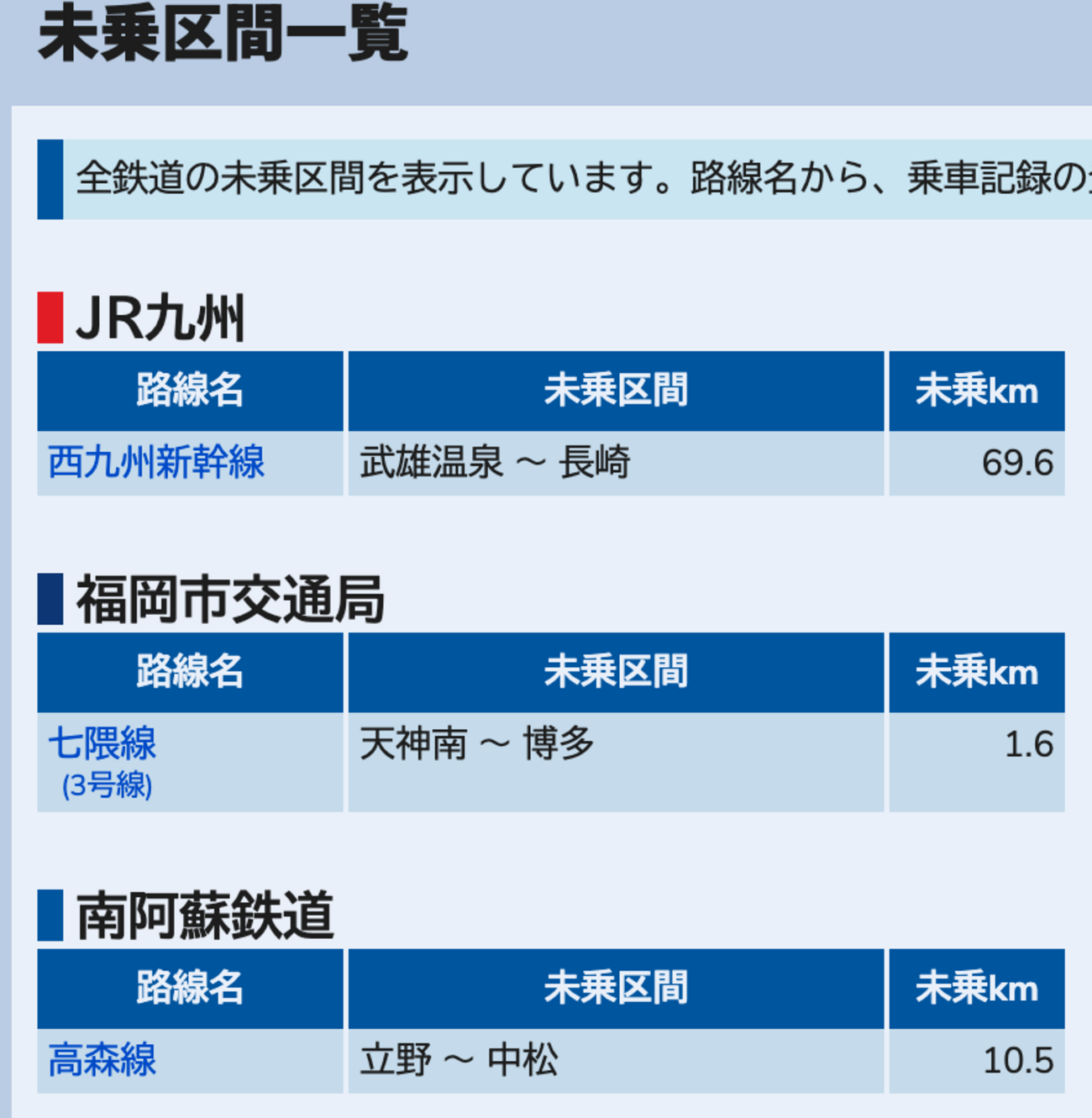
Task: Open the 七隈線 (3号線) link
Action: pos(102,744)
